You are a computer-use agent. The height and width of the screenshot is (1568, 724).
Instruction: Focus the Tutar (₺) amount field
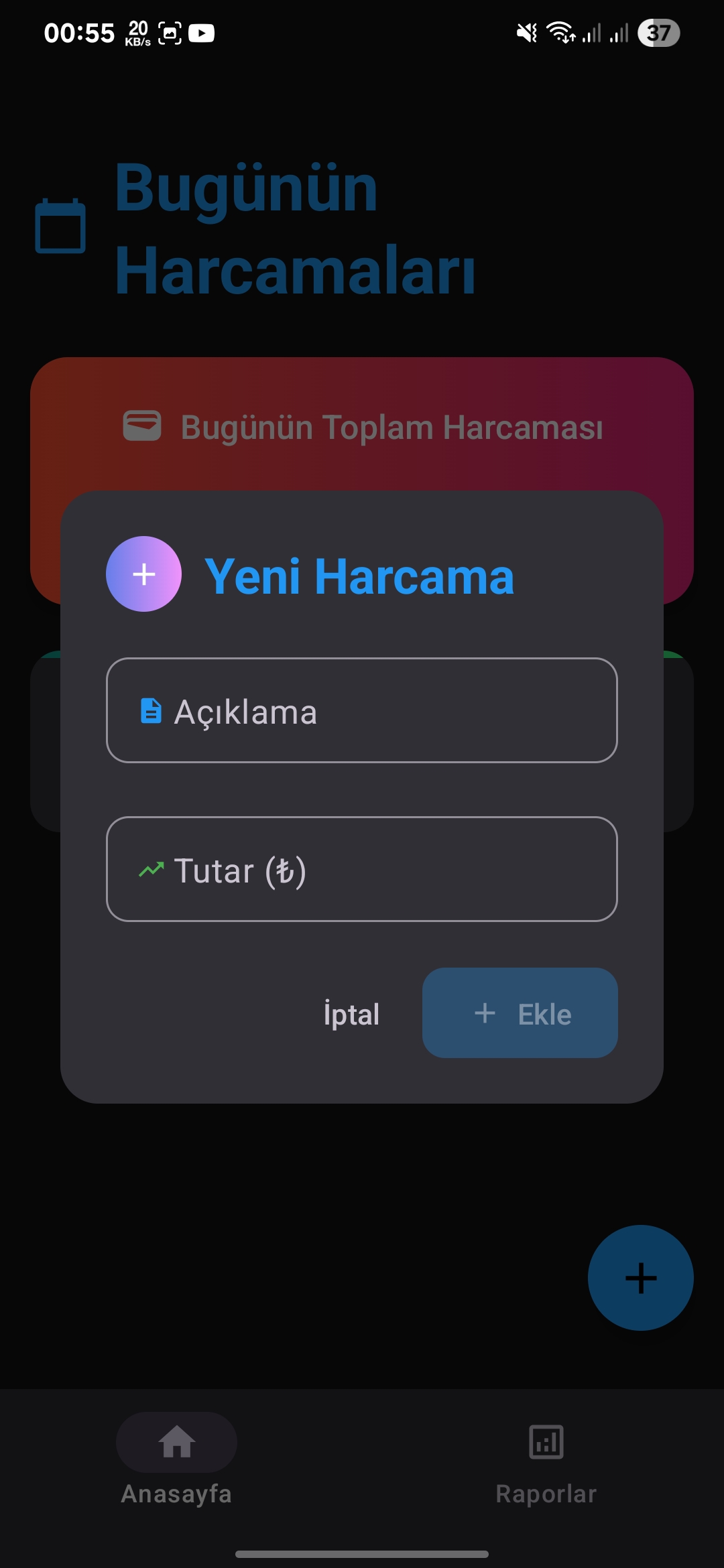362,869
